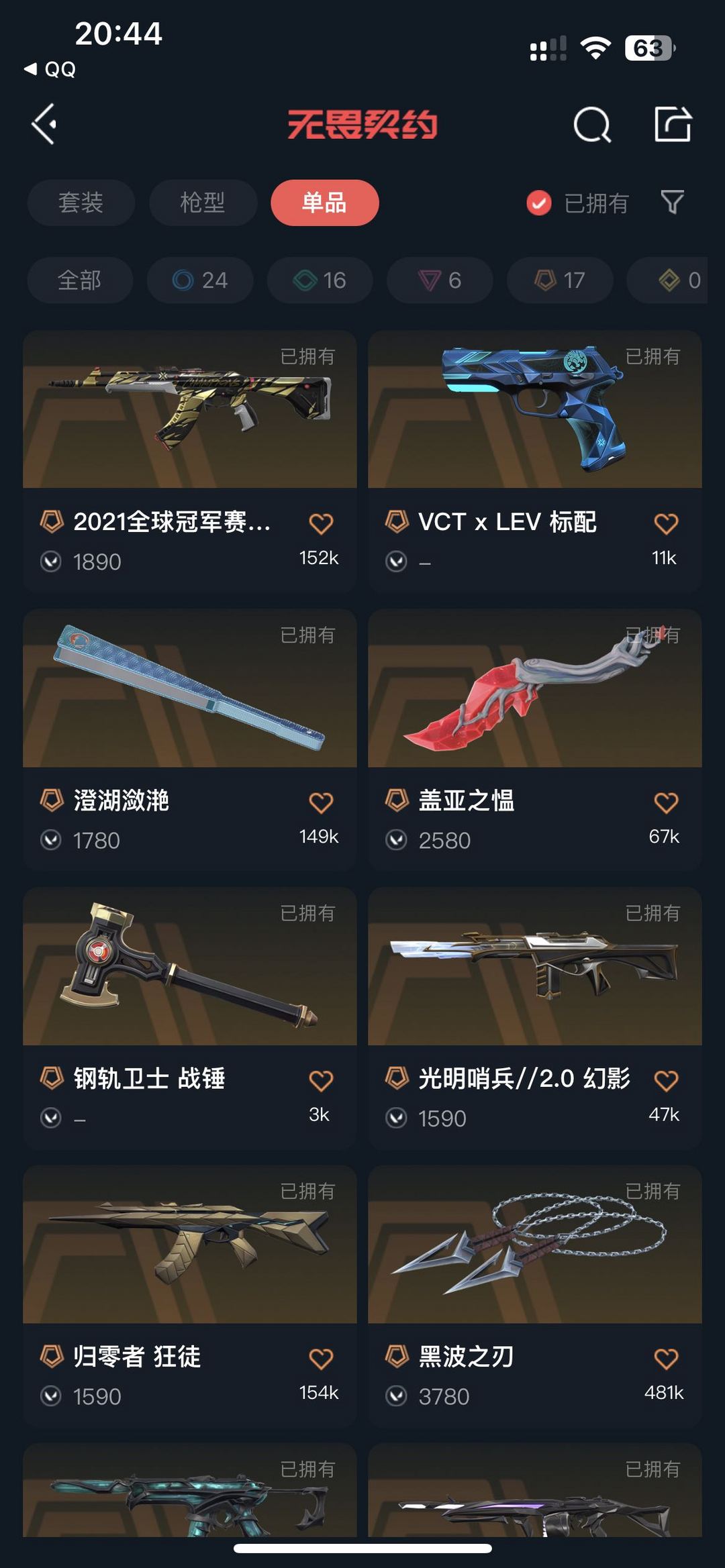Open the 澄湖潋滟 item card
The image size is (725, 1568).
190,739
